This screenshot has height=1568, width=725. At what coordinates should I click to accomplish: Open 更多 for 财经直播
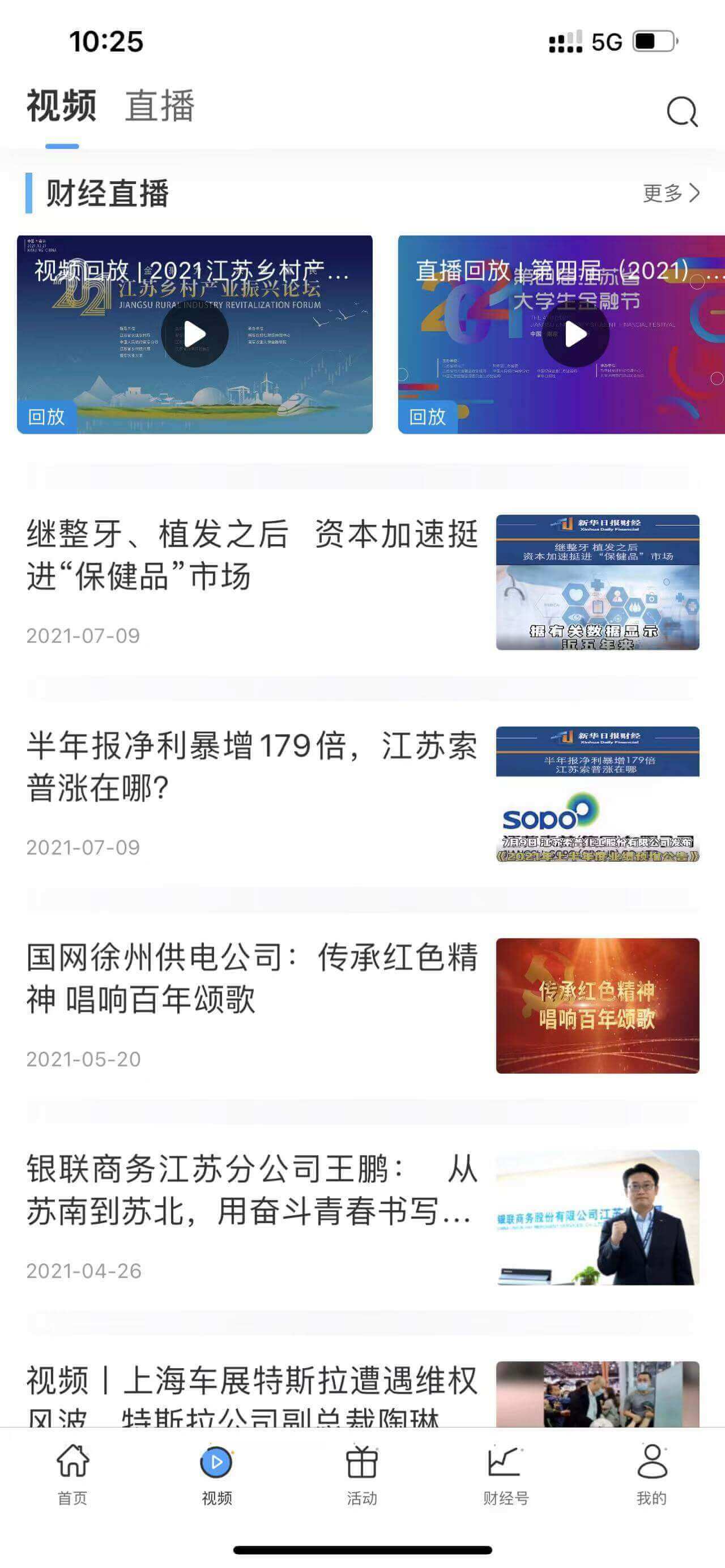pyautogui.click(x=671, y=193)
